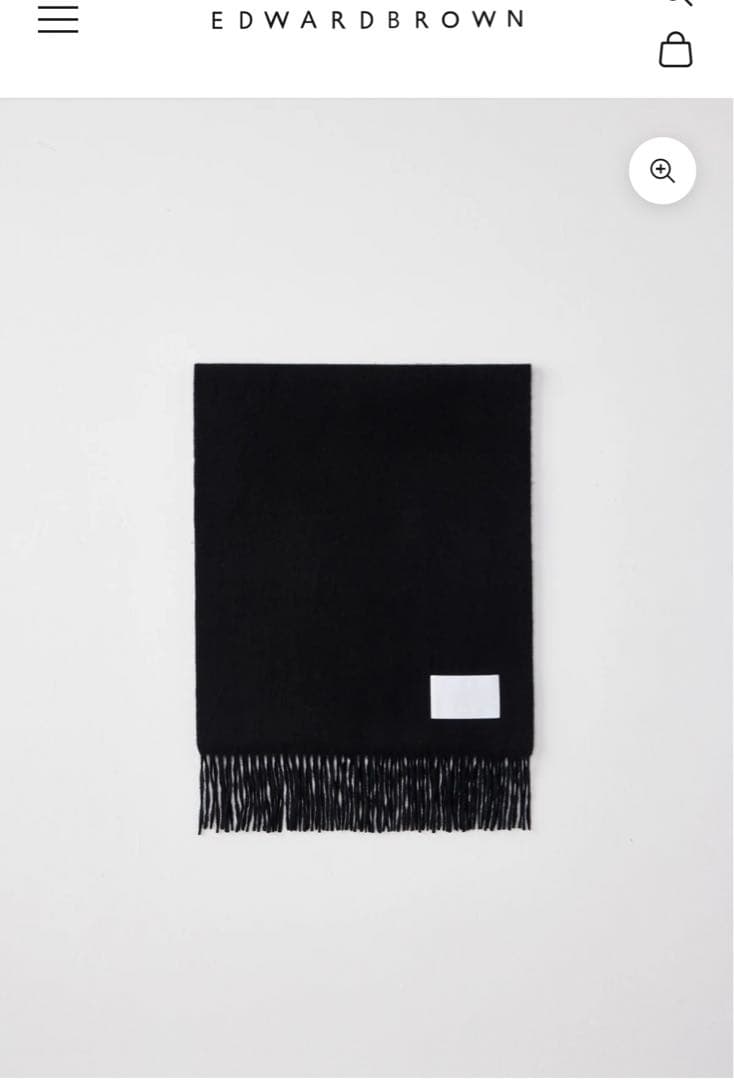Go to the Edward Brown homepage
The width and height of the screenshot is (734, 1080).
coord(367,20)
